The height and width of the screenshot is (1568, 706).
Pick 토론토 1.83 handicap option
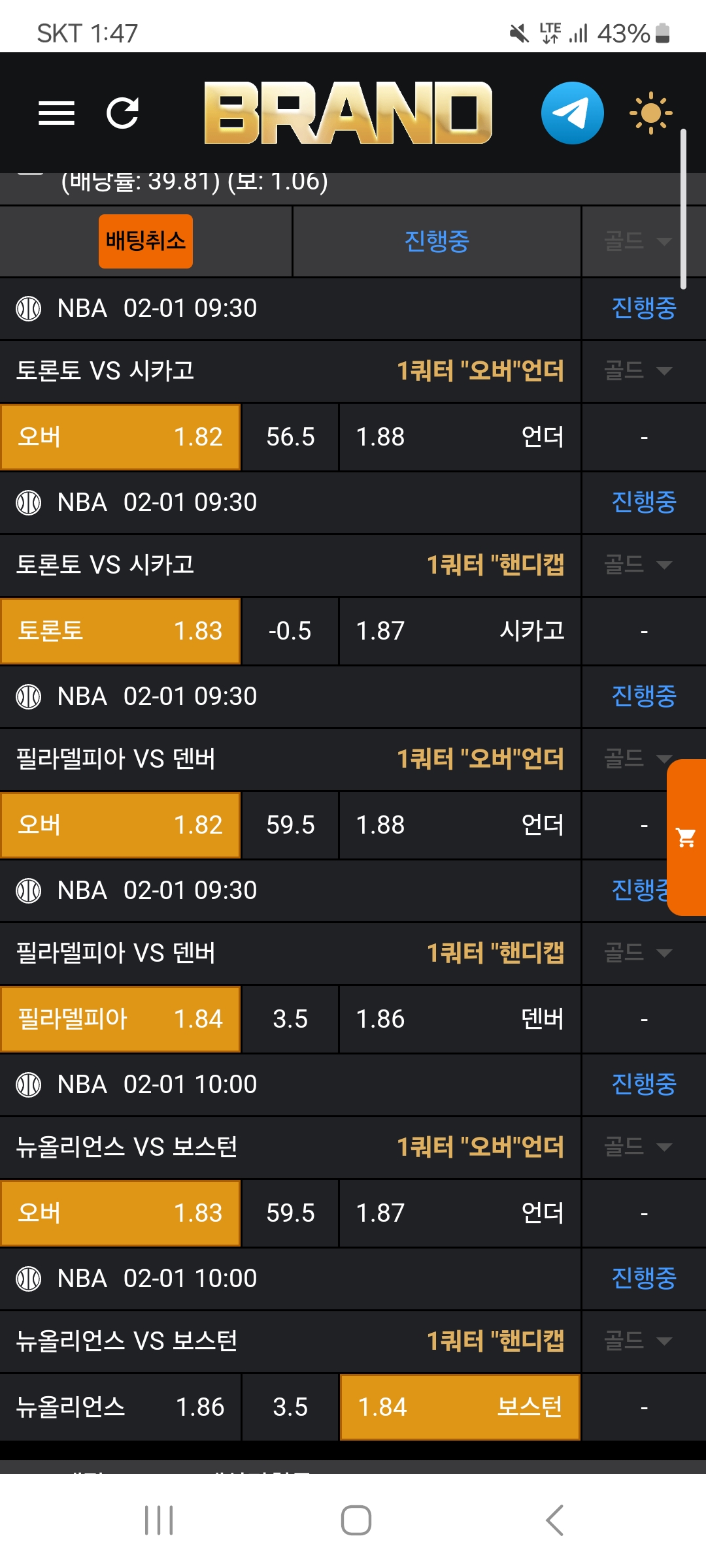(121, 630)
